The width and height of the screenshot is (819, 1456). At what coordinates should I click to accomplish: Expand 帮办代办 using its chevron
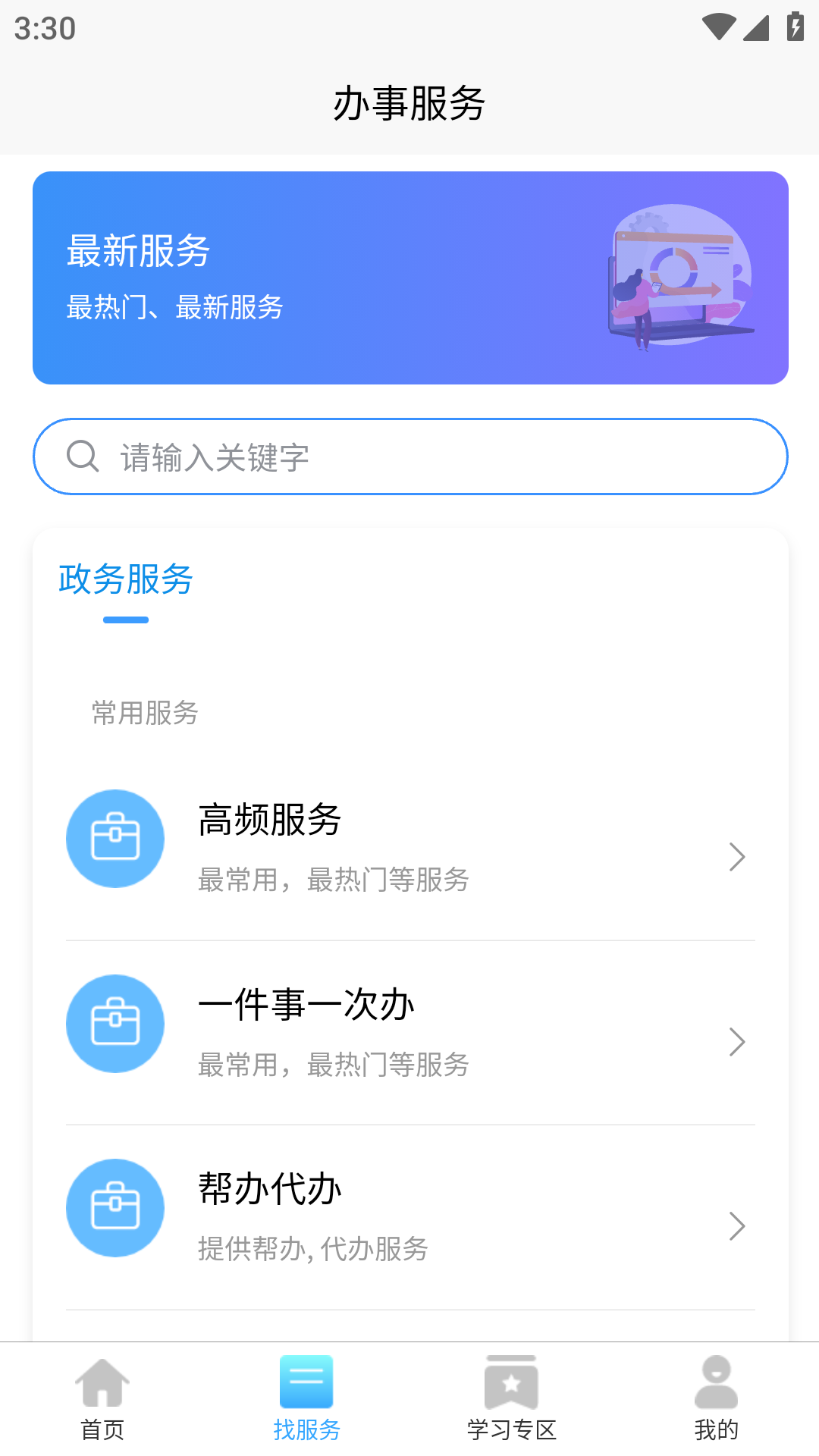click(736, 1227)
